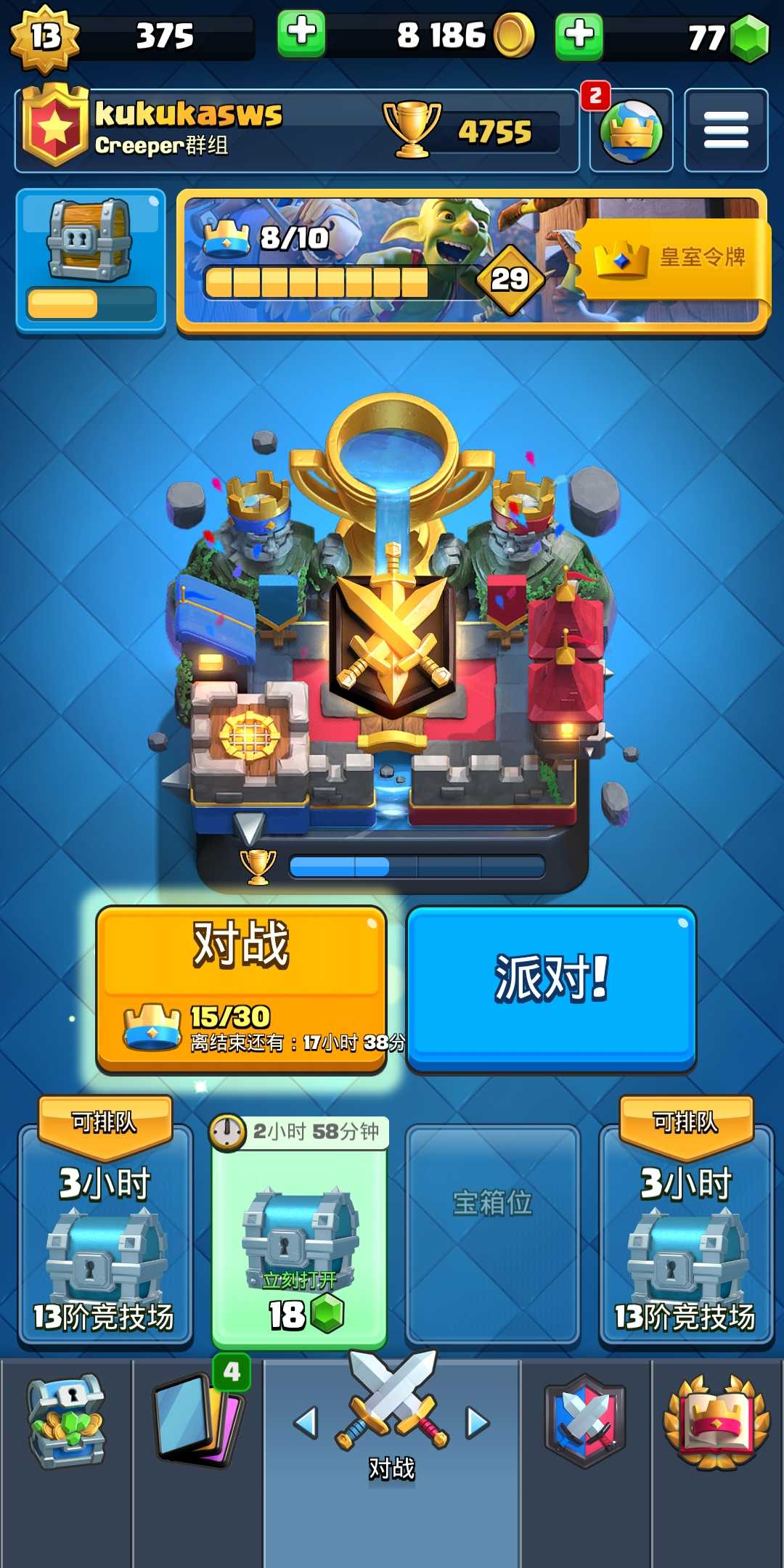784x1568 pixels.
Task: Tap the right arrow beside crossed swords
Action: (x=477, y=1423)
